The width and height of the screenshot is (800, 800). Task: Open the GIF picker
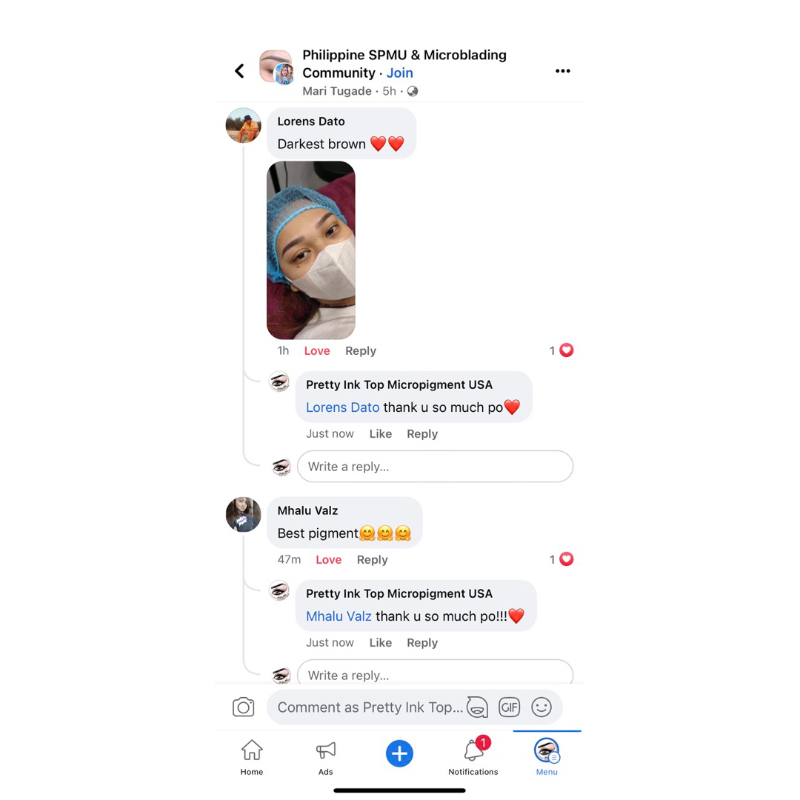tap(509, 707)
